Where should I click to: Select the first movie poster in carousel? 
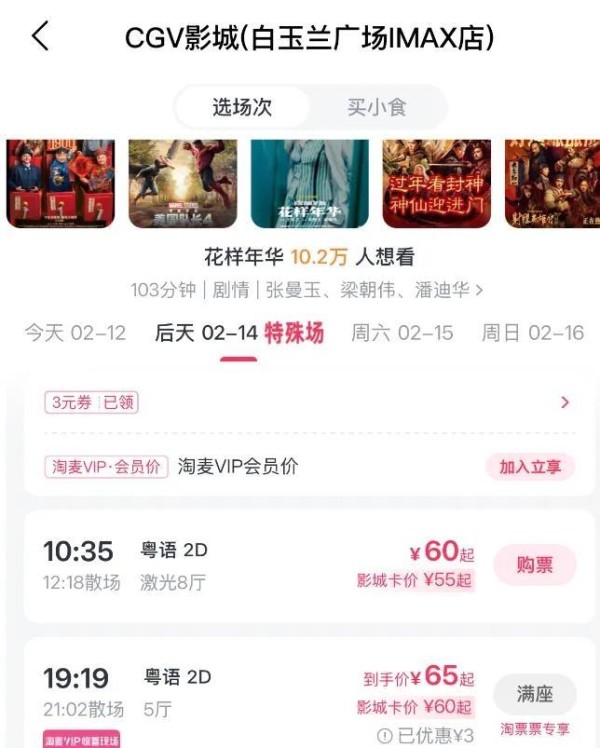tap(61, 184)
